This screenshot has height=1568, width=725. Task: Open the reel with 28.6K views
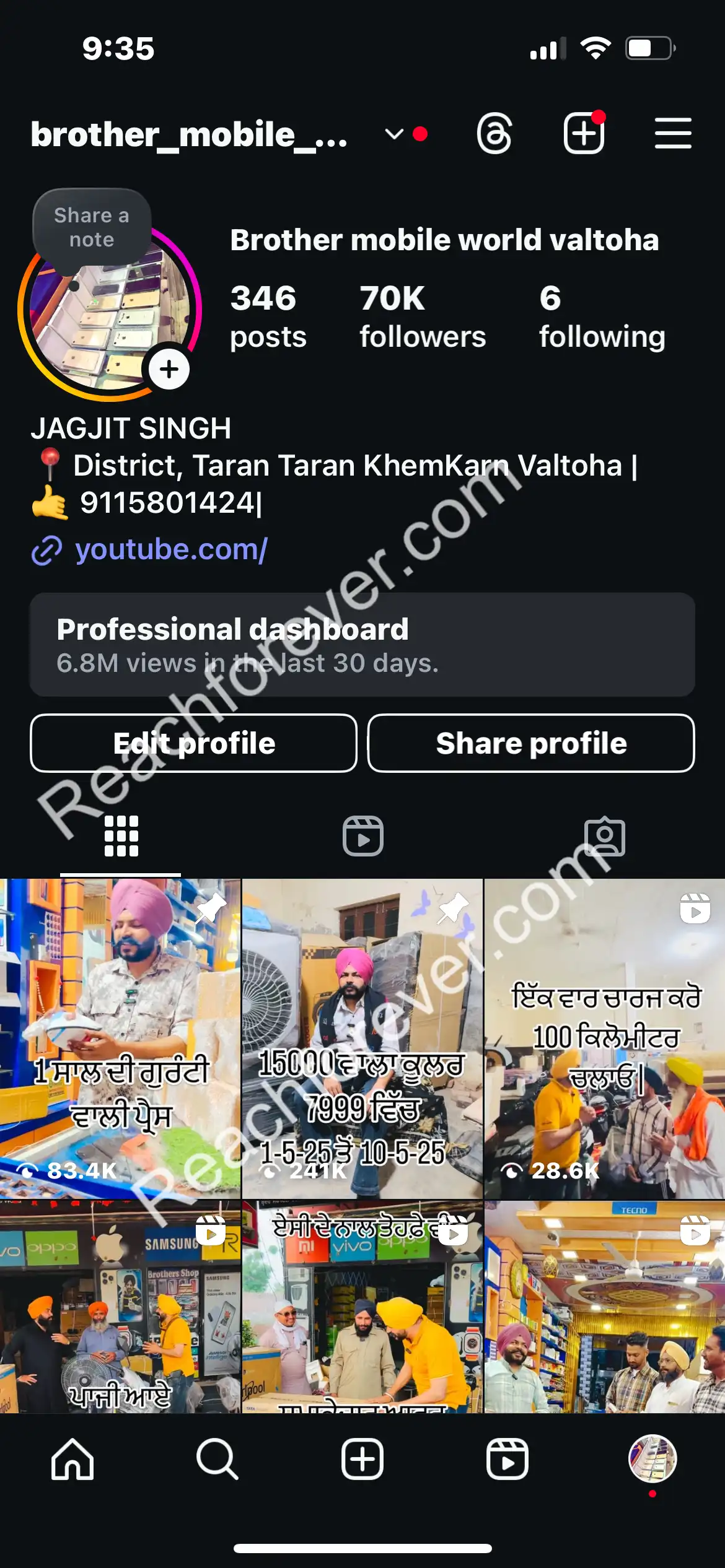(605, 1039)
